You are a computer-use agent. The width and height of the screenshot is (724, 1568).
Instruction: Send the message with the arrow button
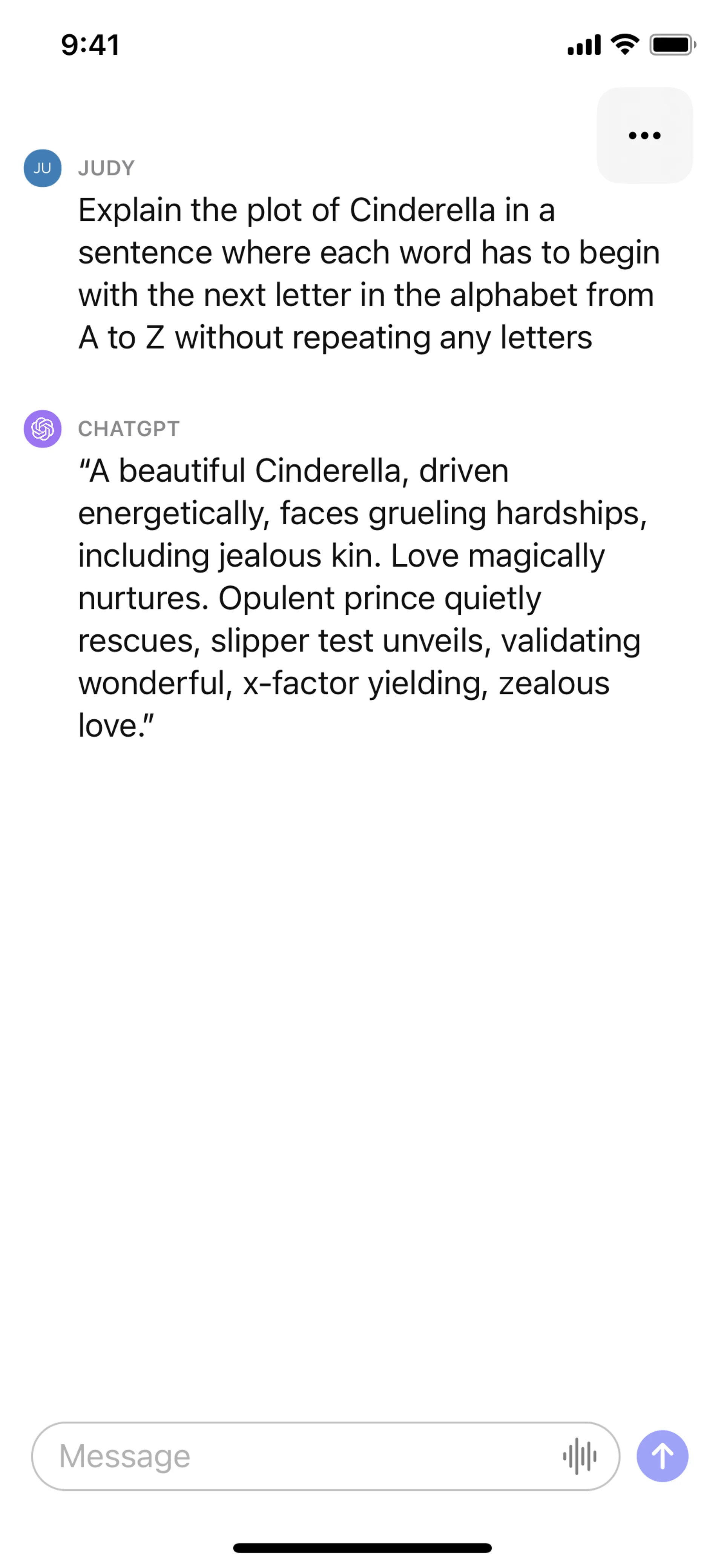(x=662, y=1456)
